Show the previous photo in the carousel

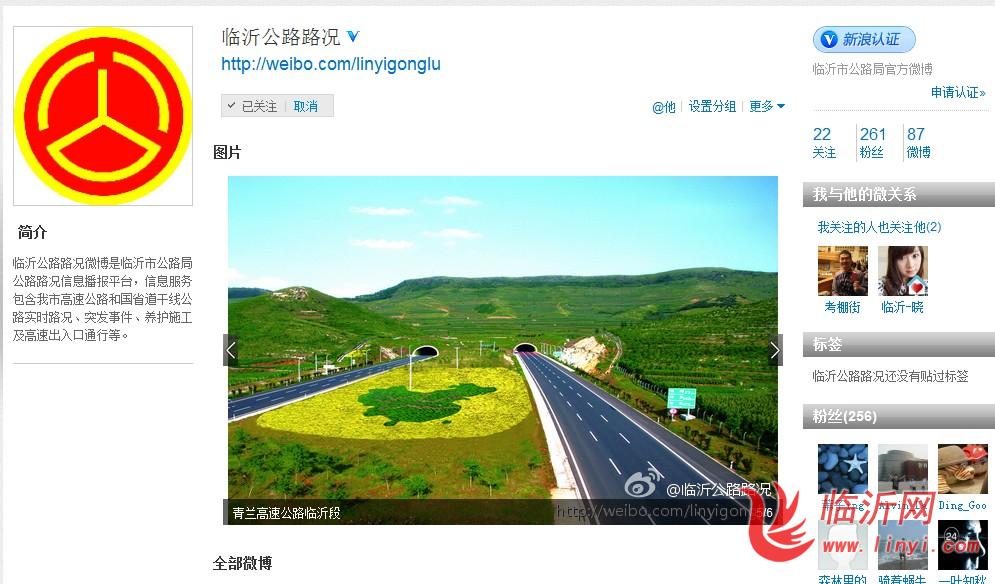pyautogui.click(x=231, y=350)
